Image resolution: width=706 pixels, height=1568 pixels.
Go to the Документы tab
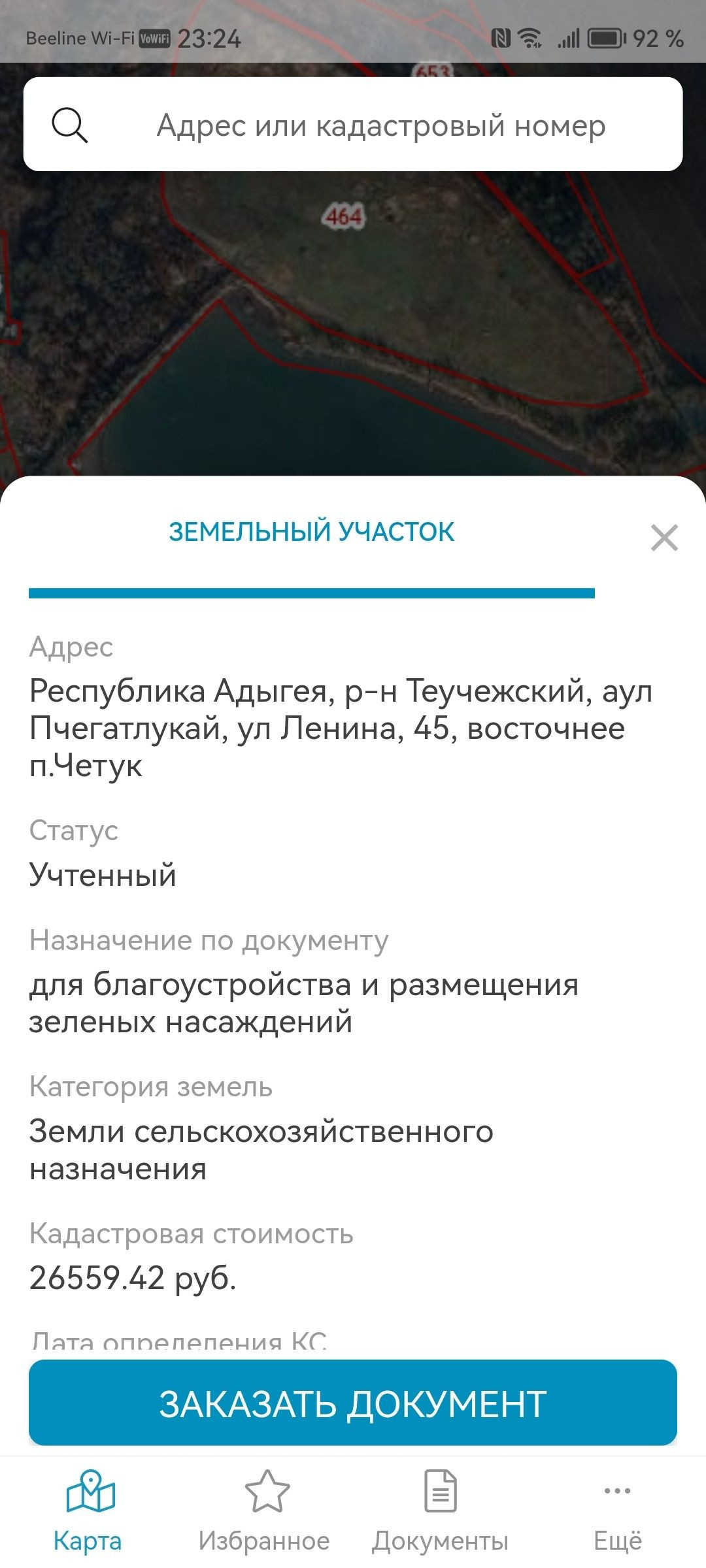[x=441, y=1511]
